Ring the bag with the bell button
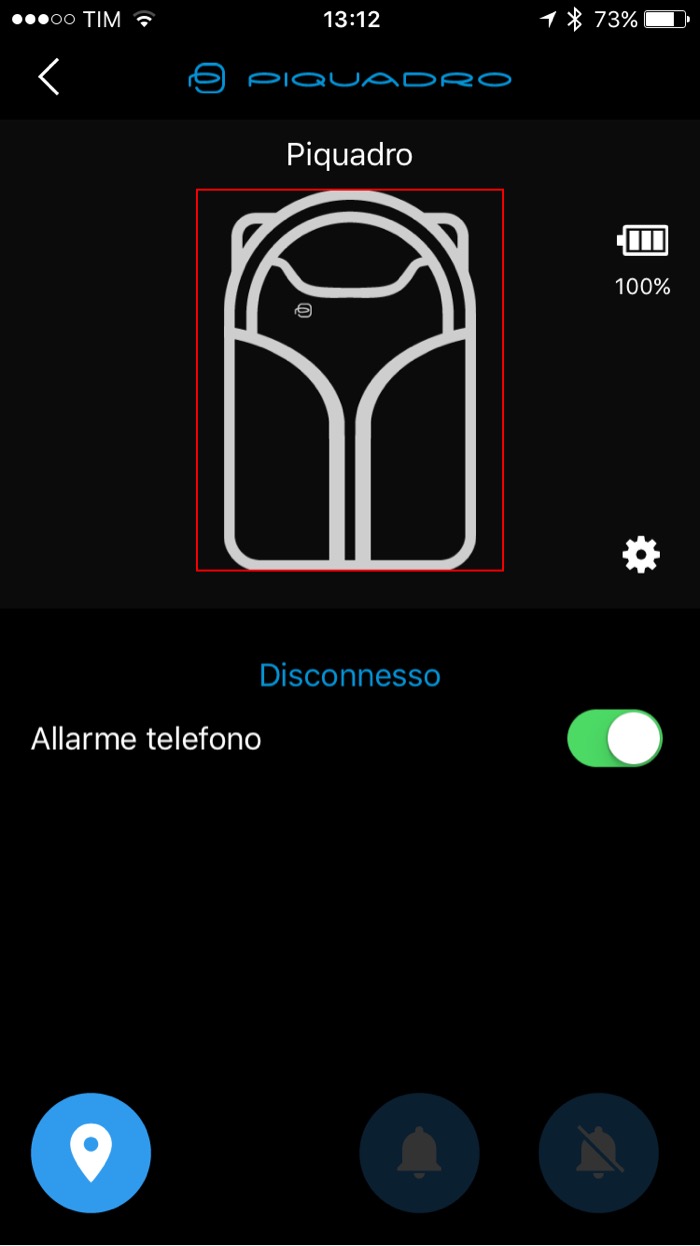The image size is (700, 1246). click(x=419, y=1153)
